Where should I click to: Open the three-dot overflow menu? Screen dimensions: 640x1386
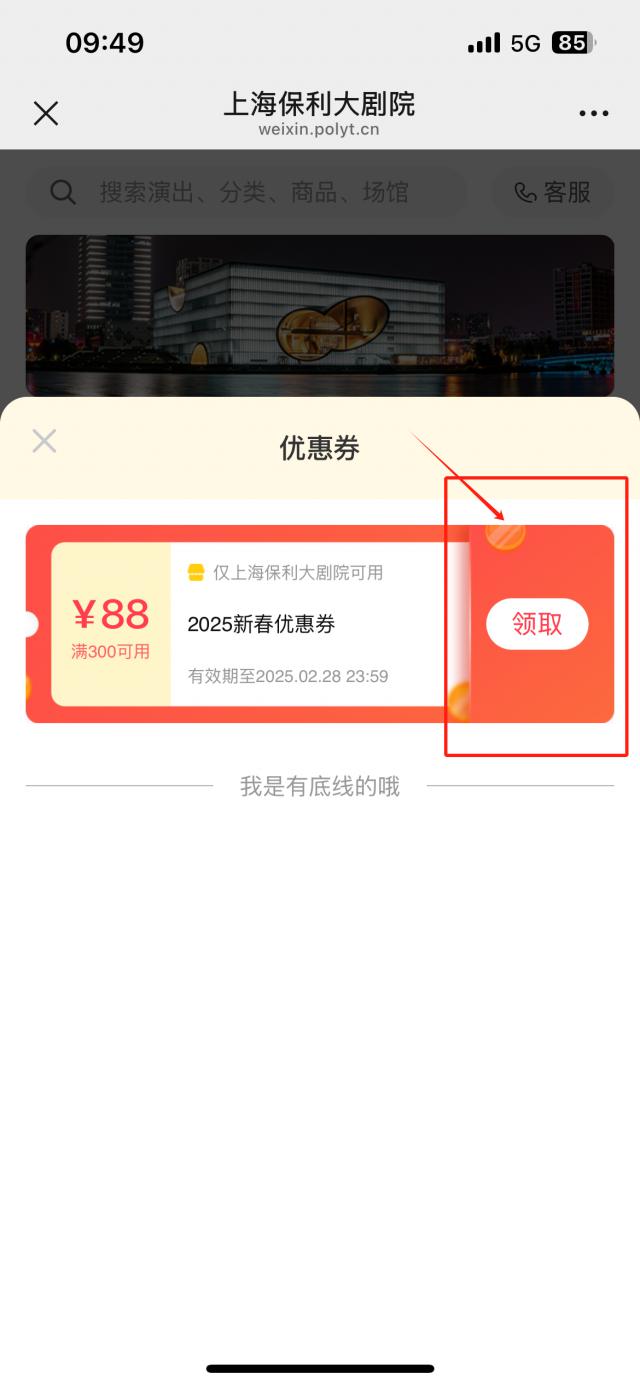[x=593, y=113]
